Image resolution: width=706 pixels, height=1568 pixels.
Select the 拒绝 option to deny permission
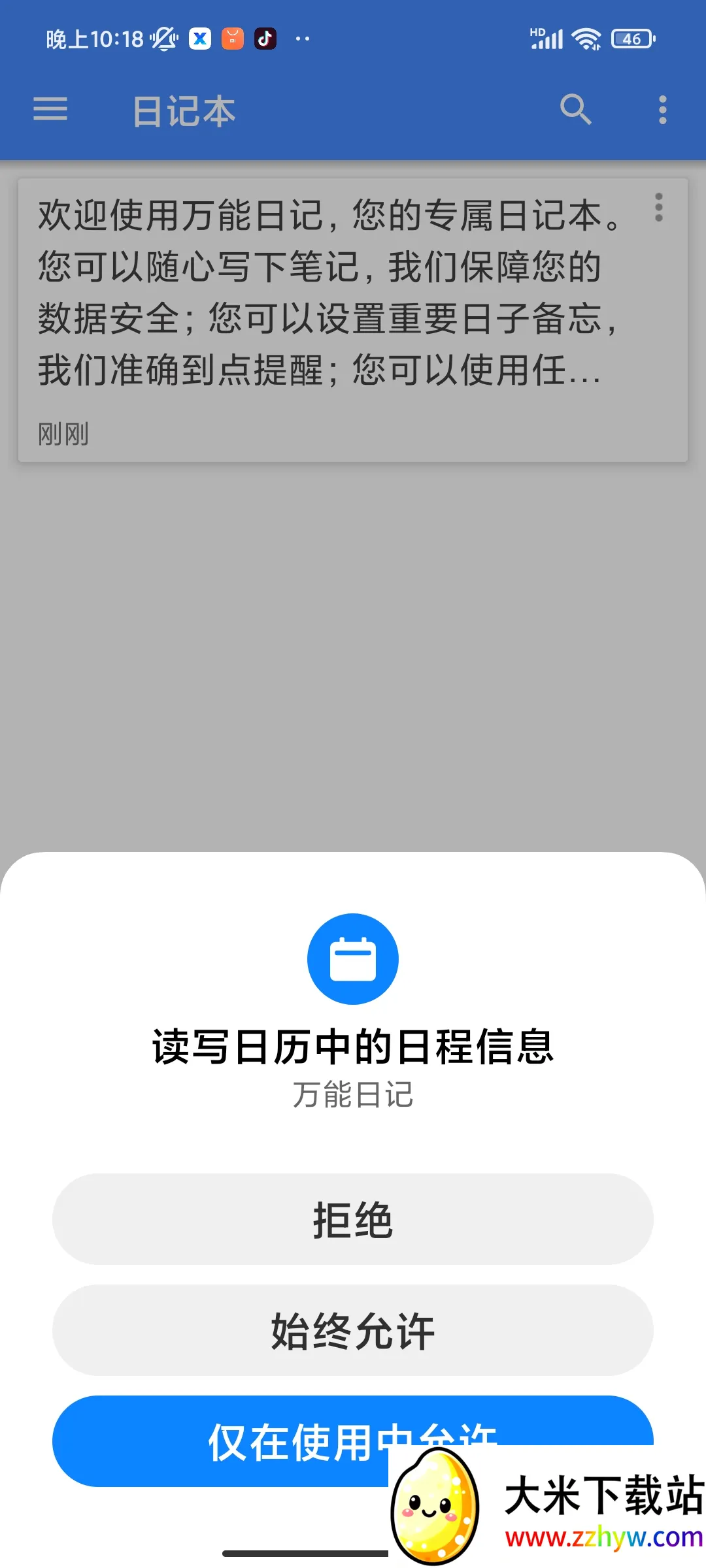tap(353, 1219)
